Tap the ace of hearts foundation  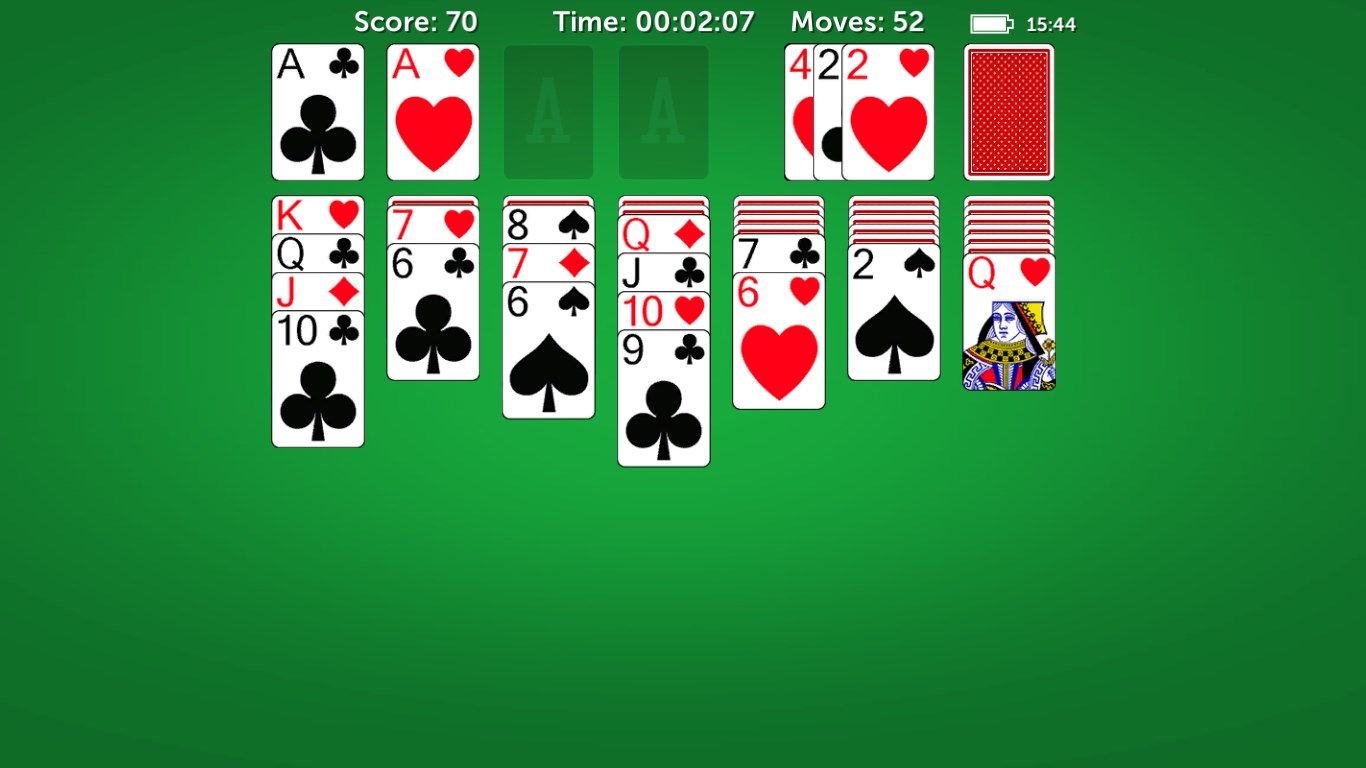point(433,112)
